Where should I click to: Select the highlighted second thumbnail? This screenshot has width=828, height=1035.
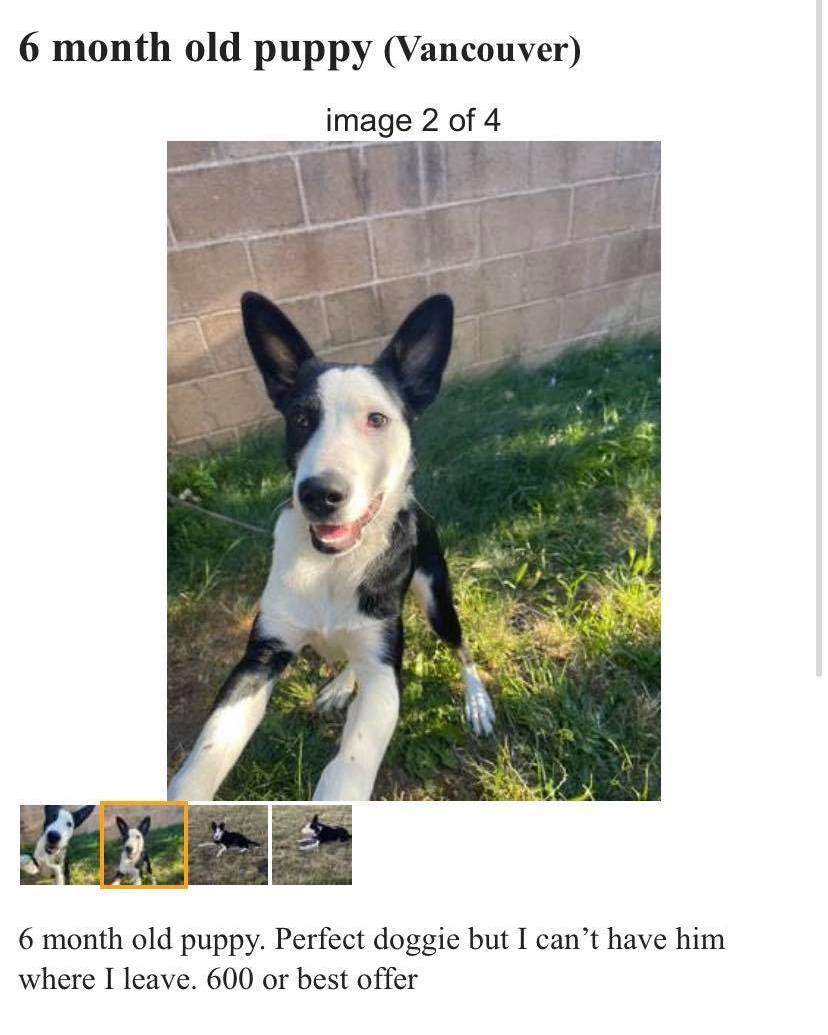[x=144, y=844]
